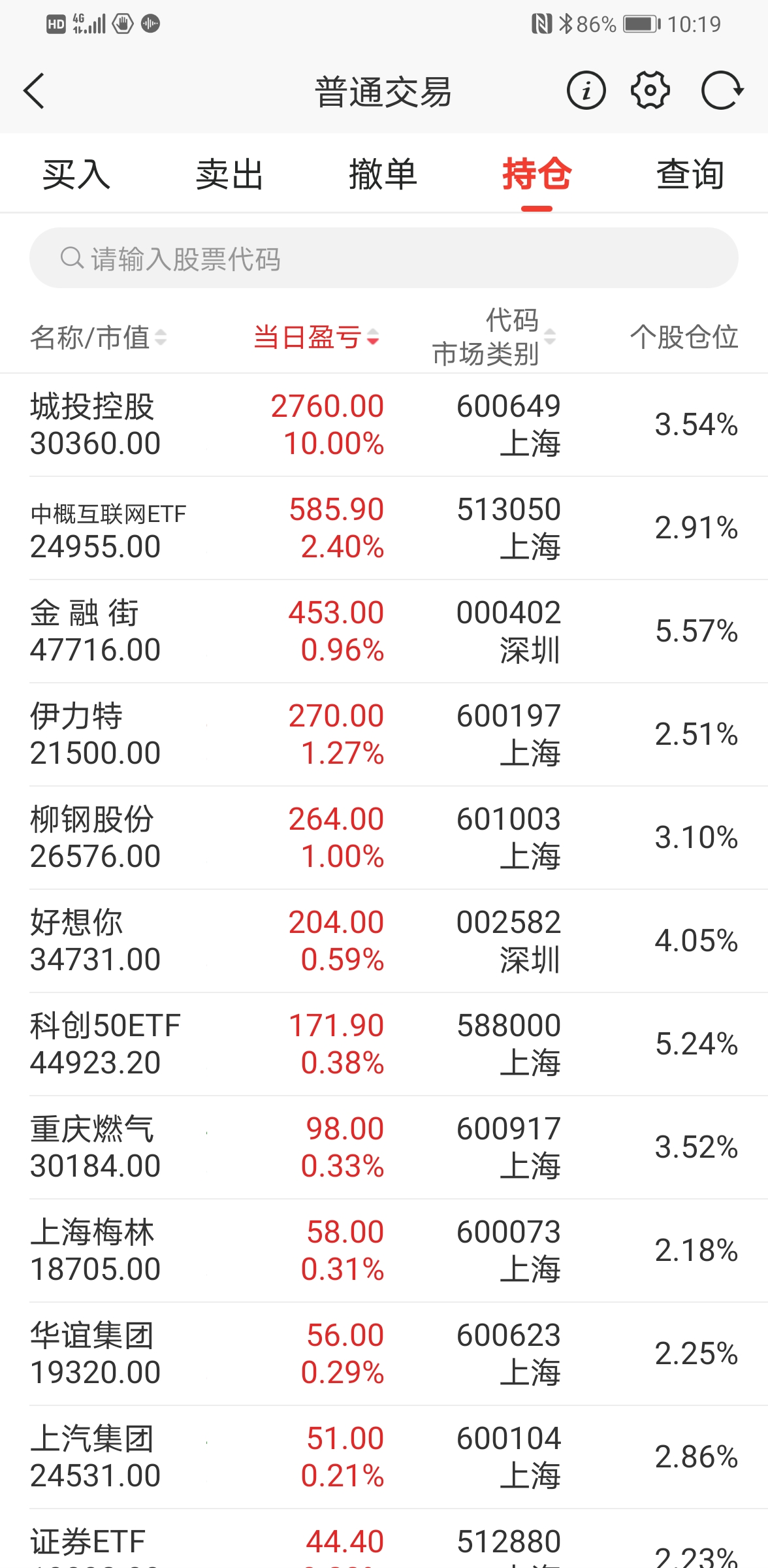The width and height of the screenshot is (768, 1568).
Task: Open the 好想你 holding row
Action: [x=384, y=941]
